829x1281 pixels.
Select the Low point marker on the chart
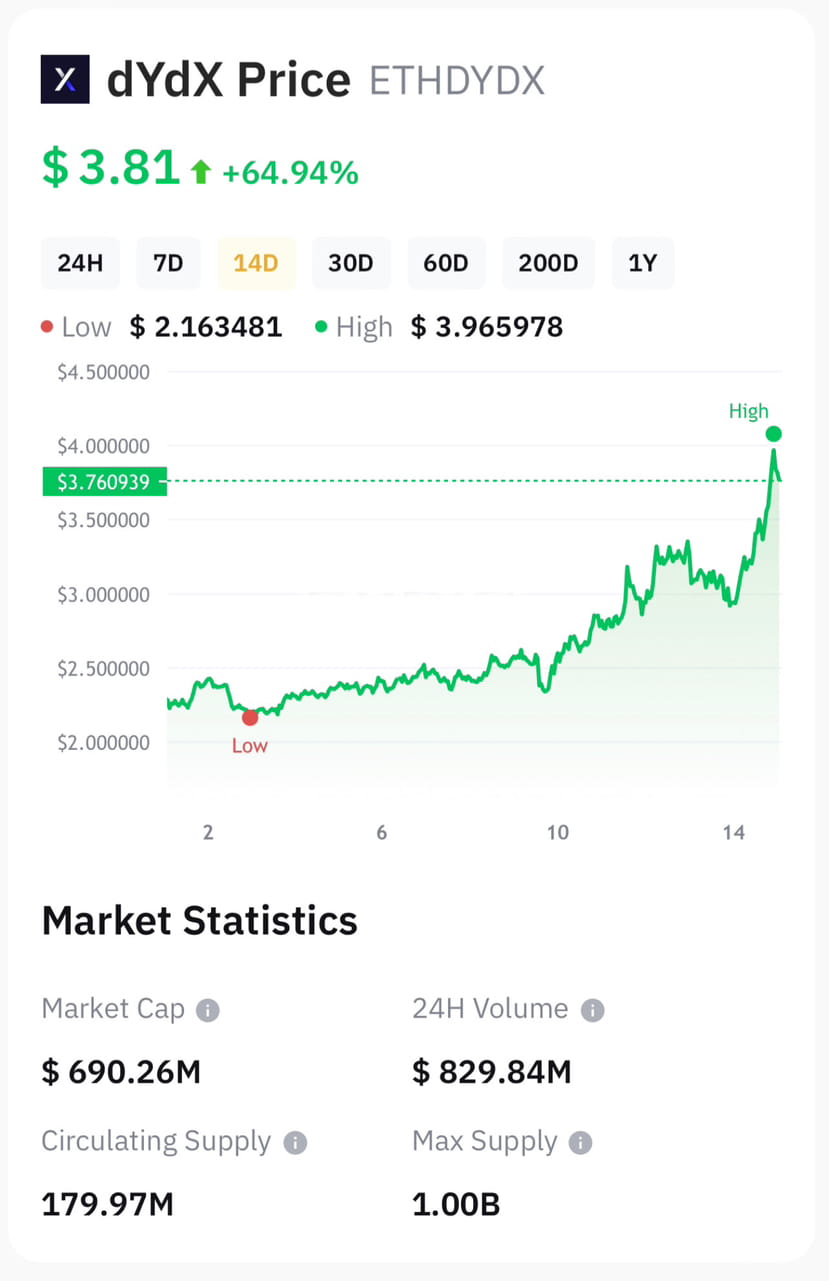(x=250, y=717)
